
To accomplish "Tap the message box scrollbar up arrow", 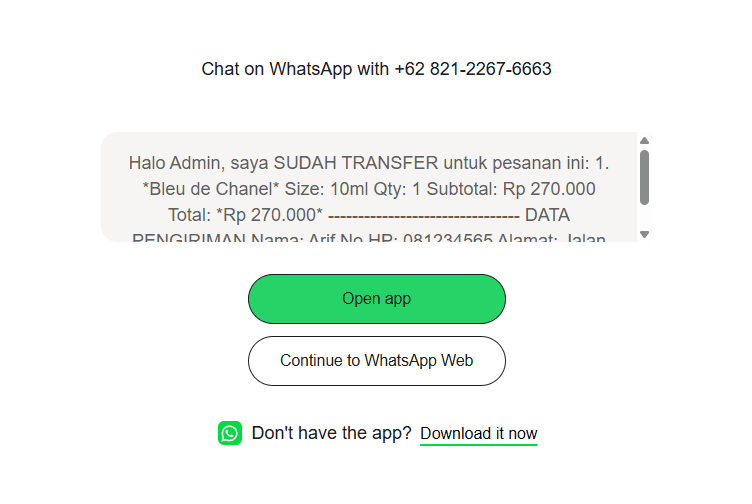I will click(x=644, y=141).
